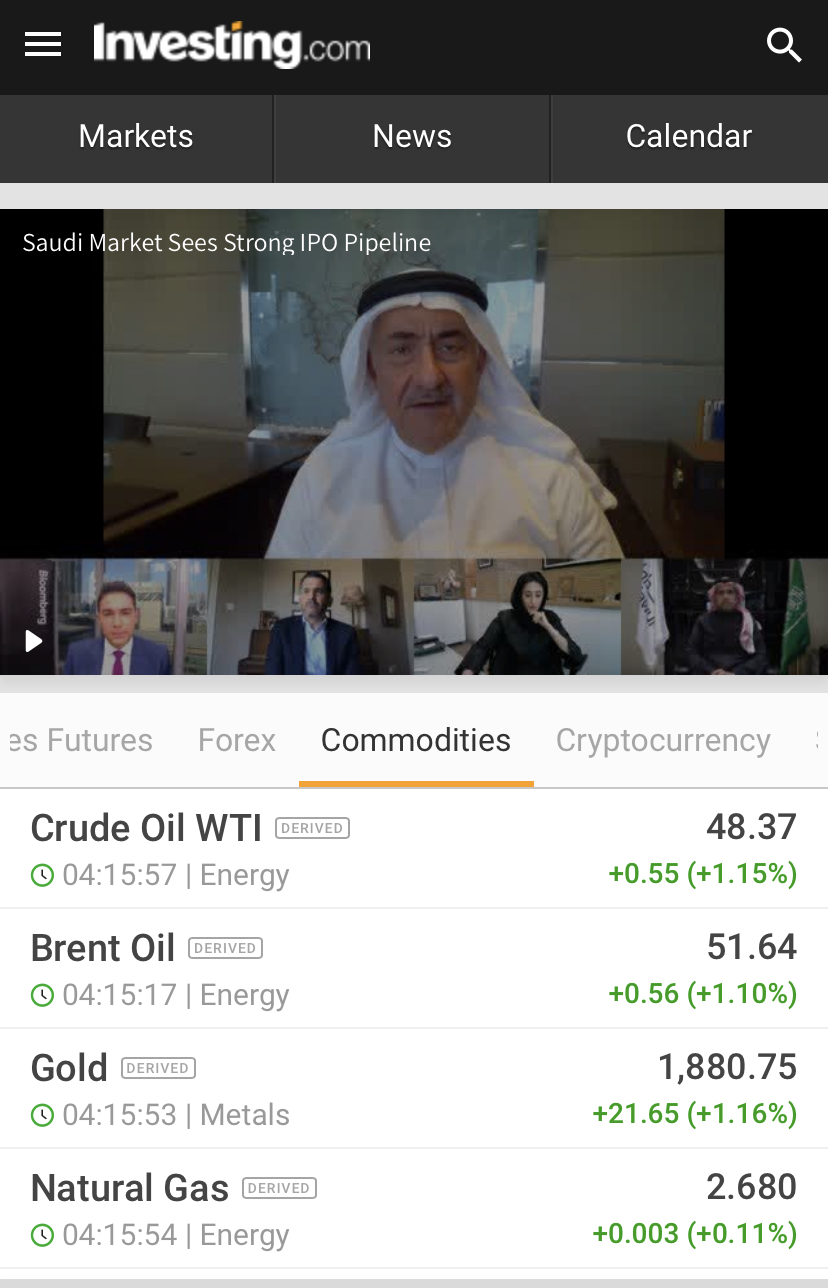828x1288 pixels.
Task: Select the Forex tab
Action: (x=237, y=741)
